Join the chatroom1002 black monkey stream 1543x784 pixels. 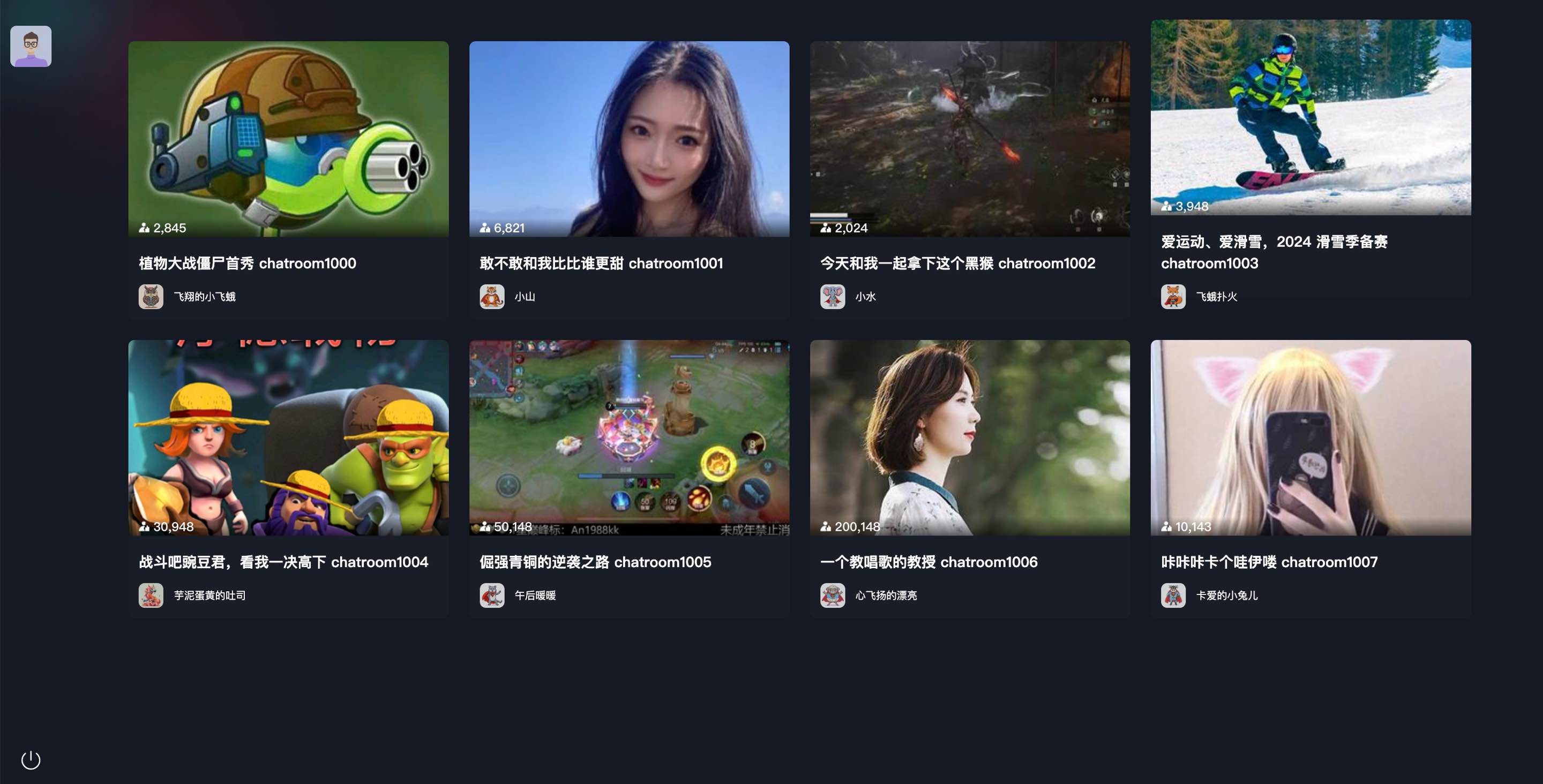point(969,139)
